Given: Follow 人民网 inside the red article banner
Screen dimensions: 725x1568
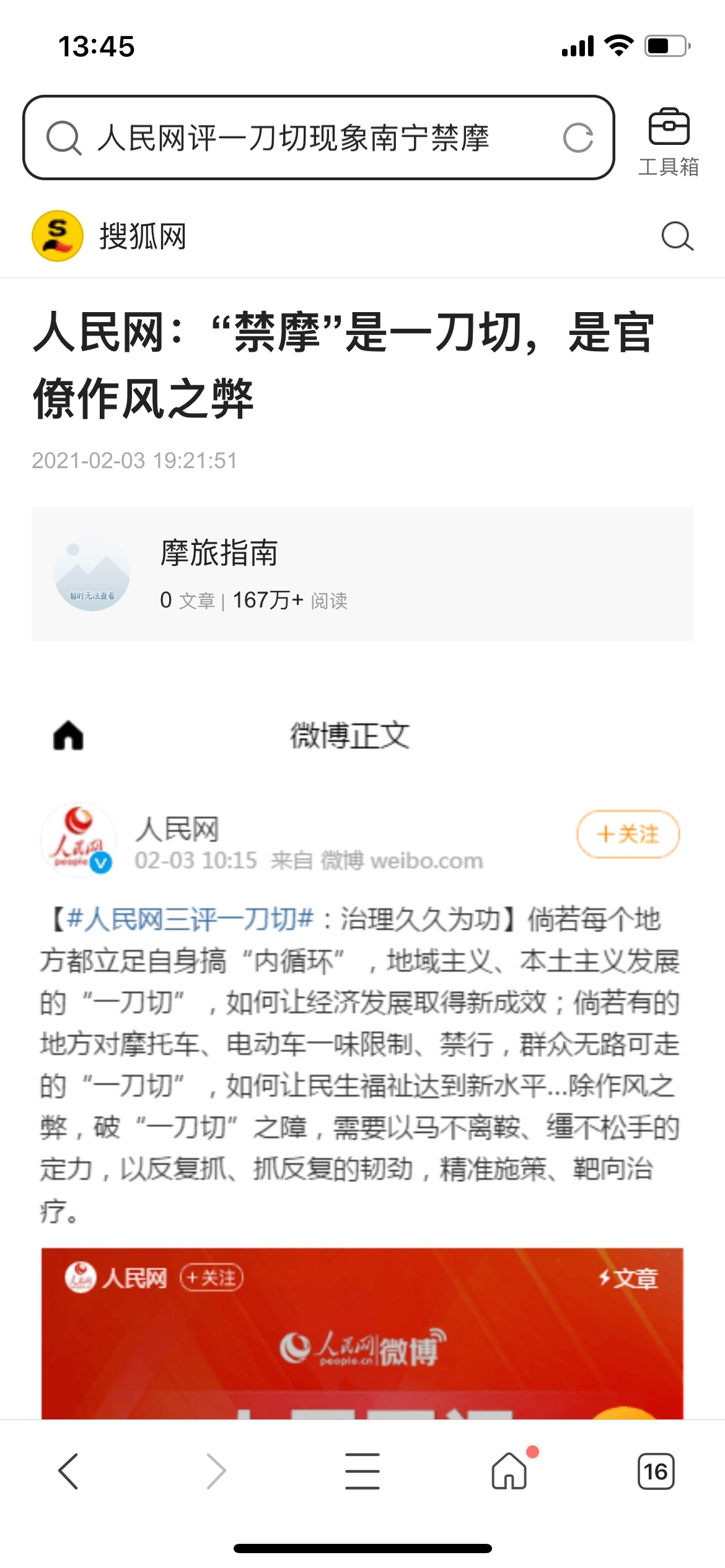Looking at the screenshot, I should pyautogui.click(x=211, y=1278).
